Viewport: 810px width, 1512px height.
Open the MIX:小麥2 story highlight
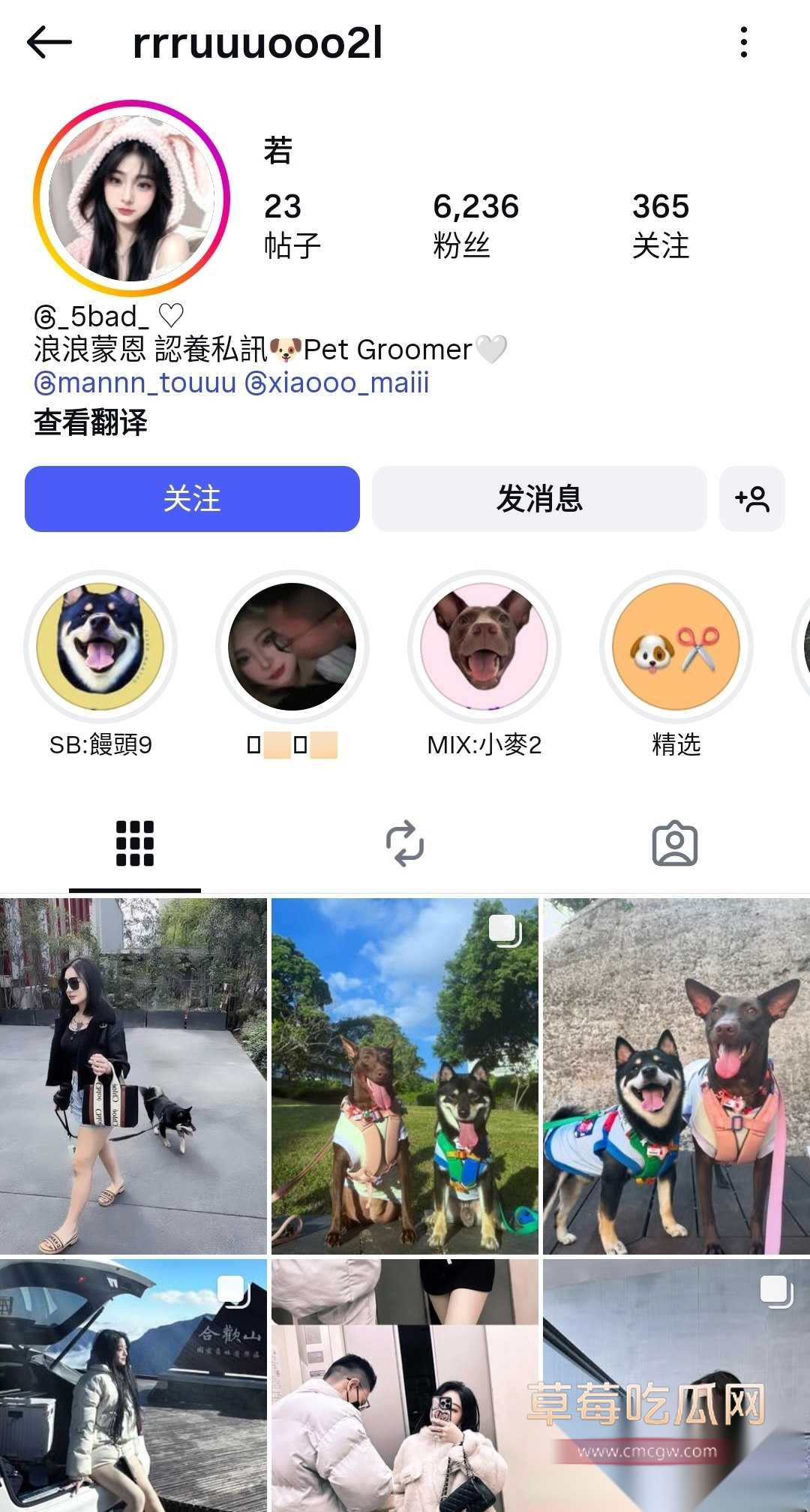pos(484,647)
